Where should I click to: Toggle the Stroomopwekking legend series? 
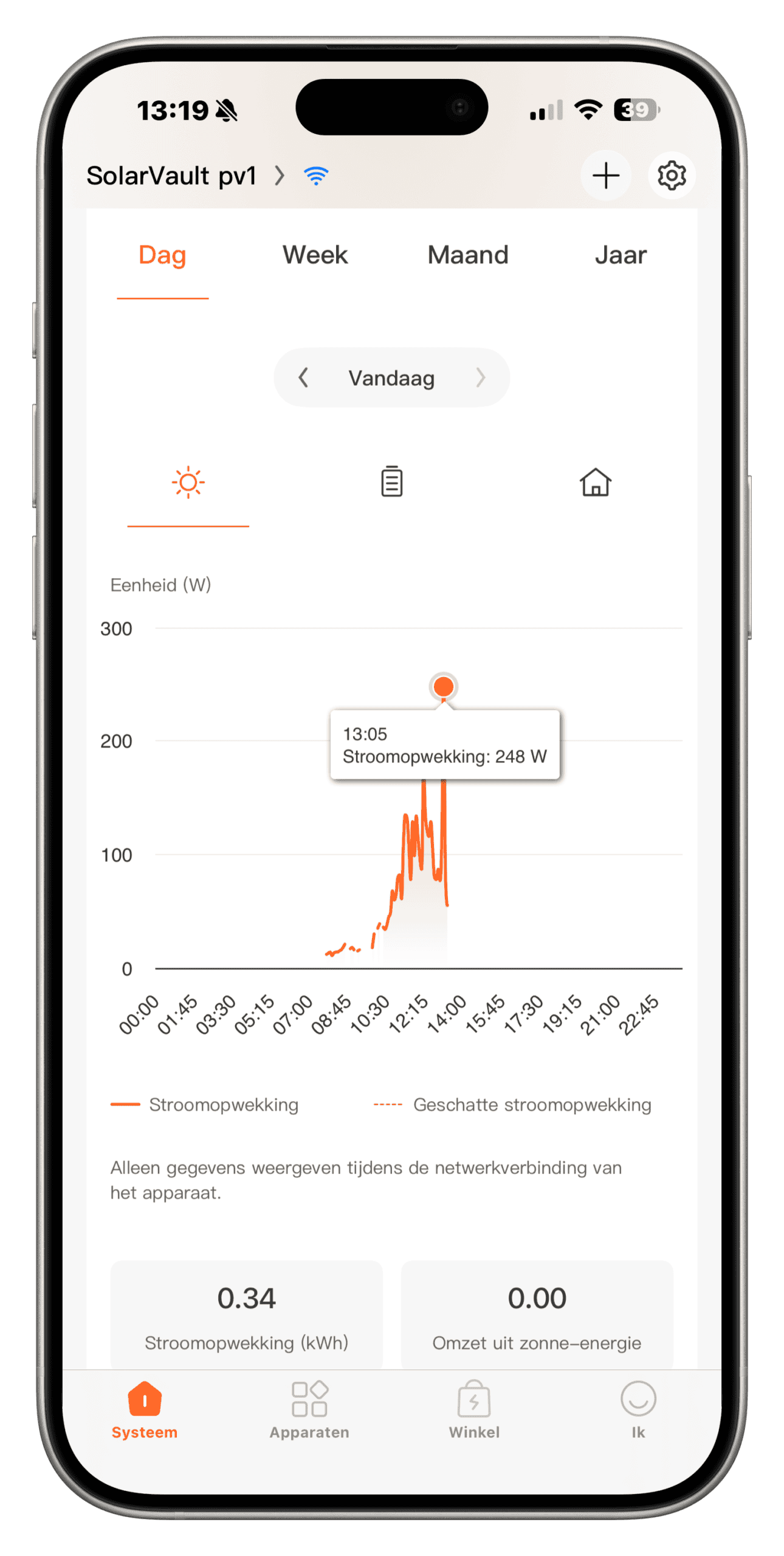coord(205,1104)
